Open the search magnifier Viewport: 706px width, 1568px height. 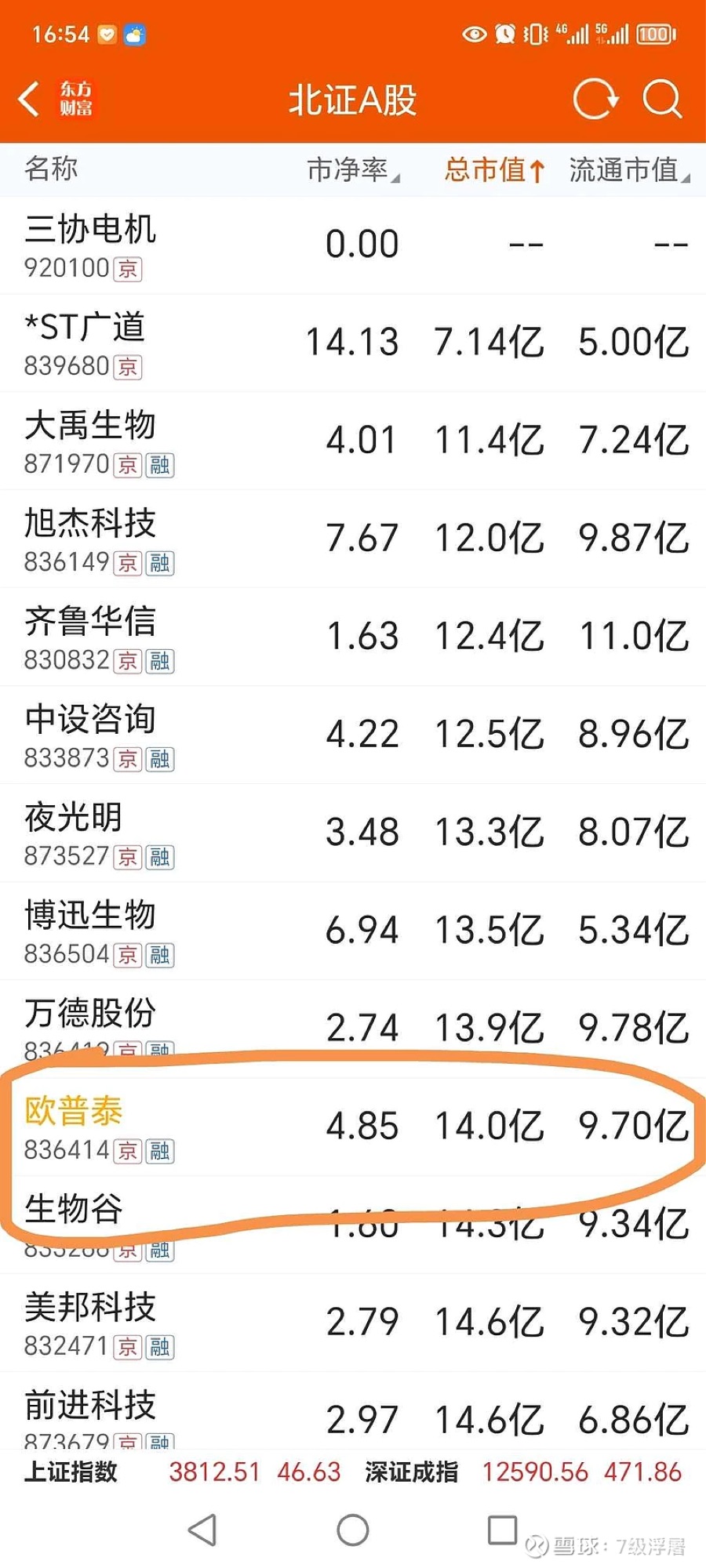pos(661,100)
